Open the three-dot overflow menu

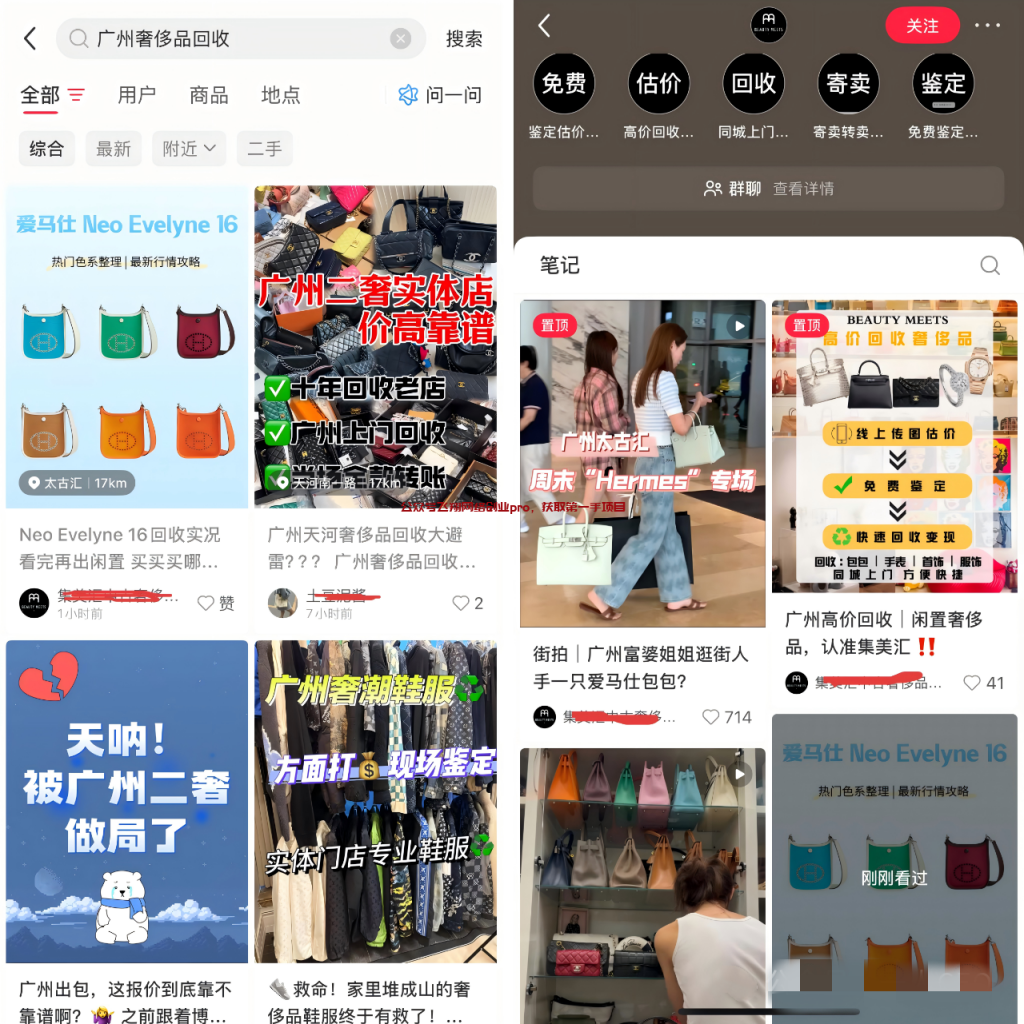[986, 26]
